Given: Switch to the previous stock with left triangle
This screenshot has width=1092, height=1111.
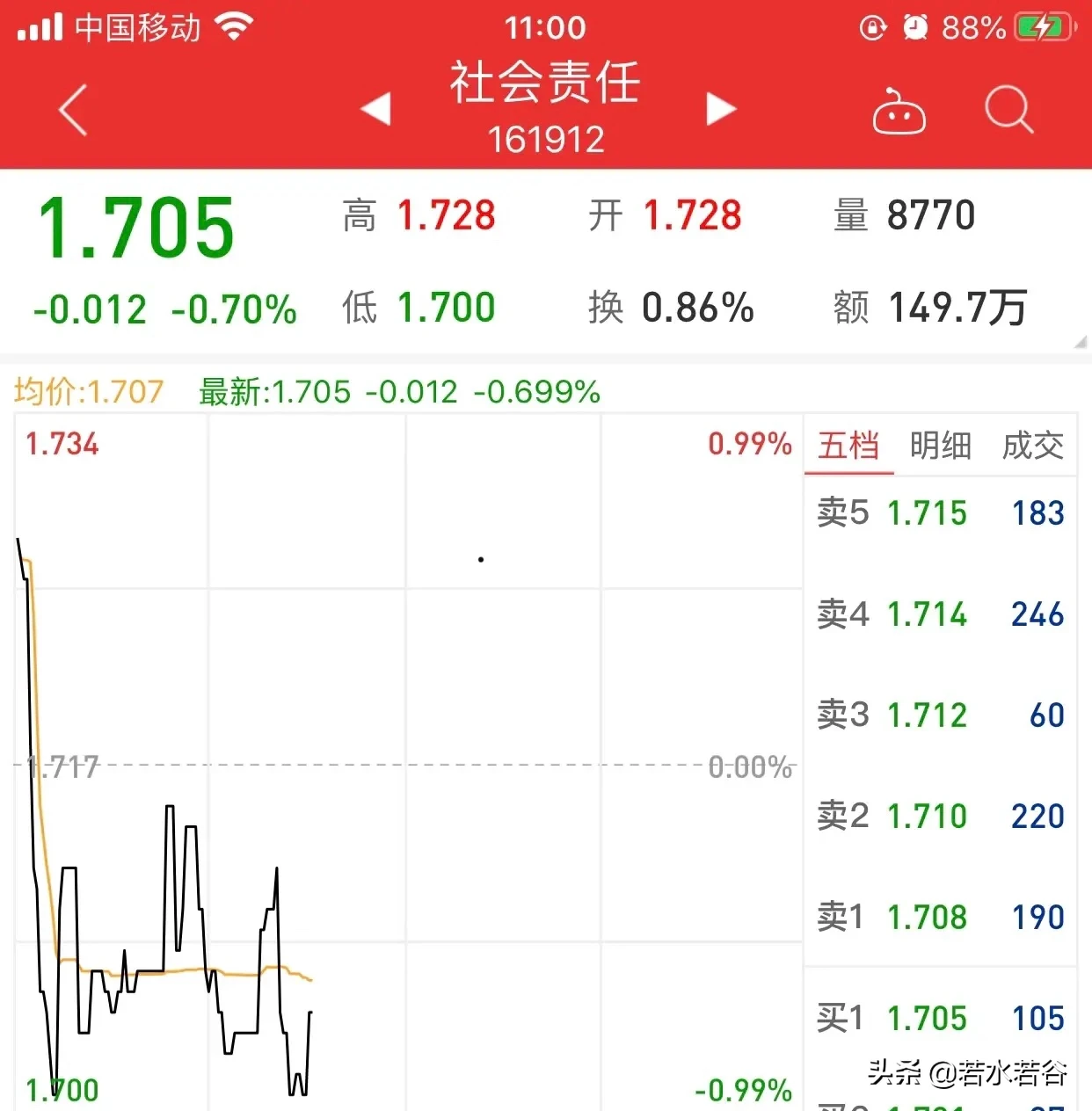Looking at the screenshot, I should point(375,109).
